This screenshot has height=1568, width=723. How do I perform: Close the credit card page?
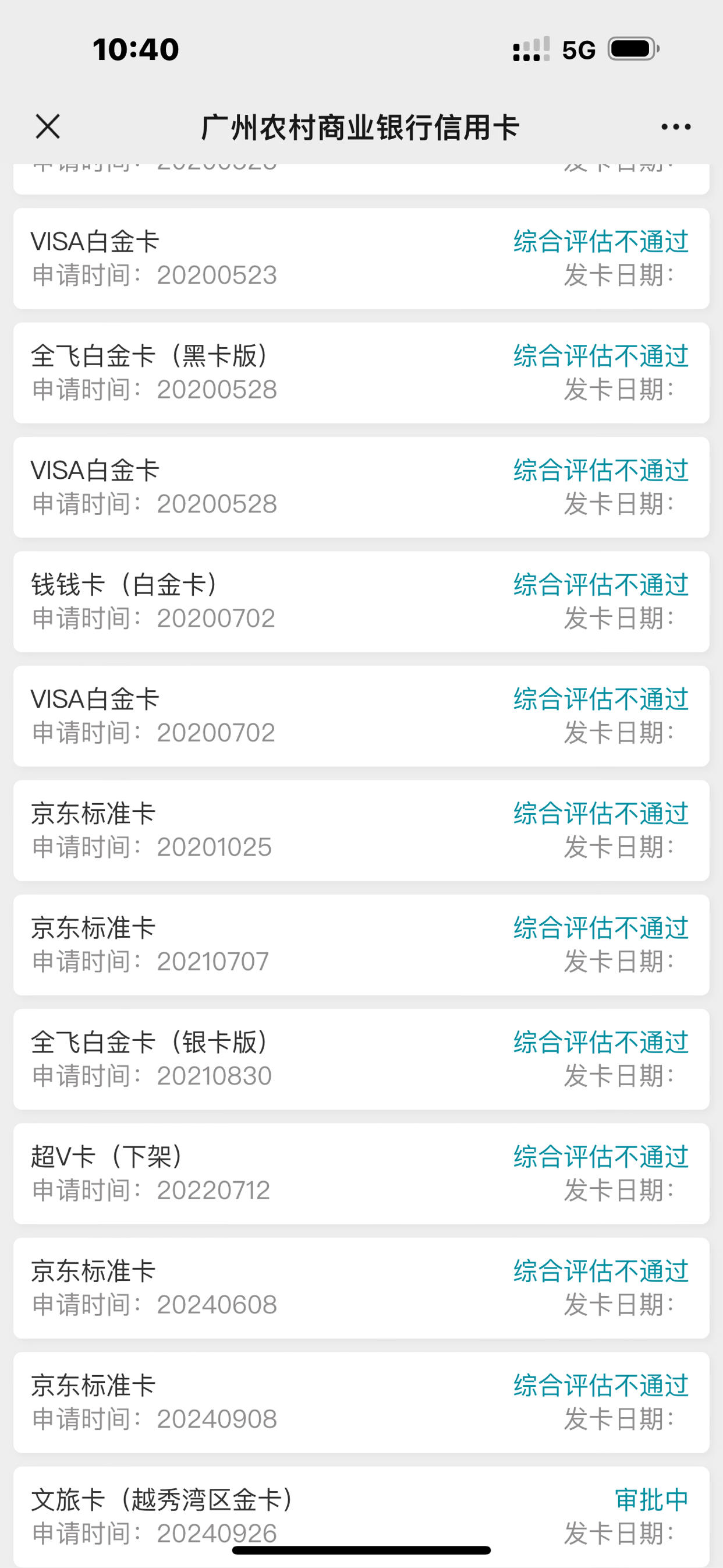pos(48,126)
